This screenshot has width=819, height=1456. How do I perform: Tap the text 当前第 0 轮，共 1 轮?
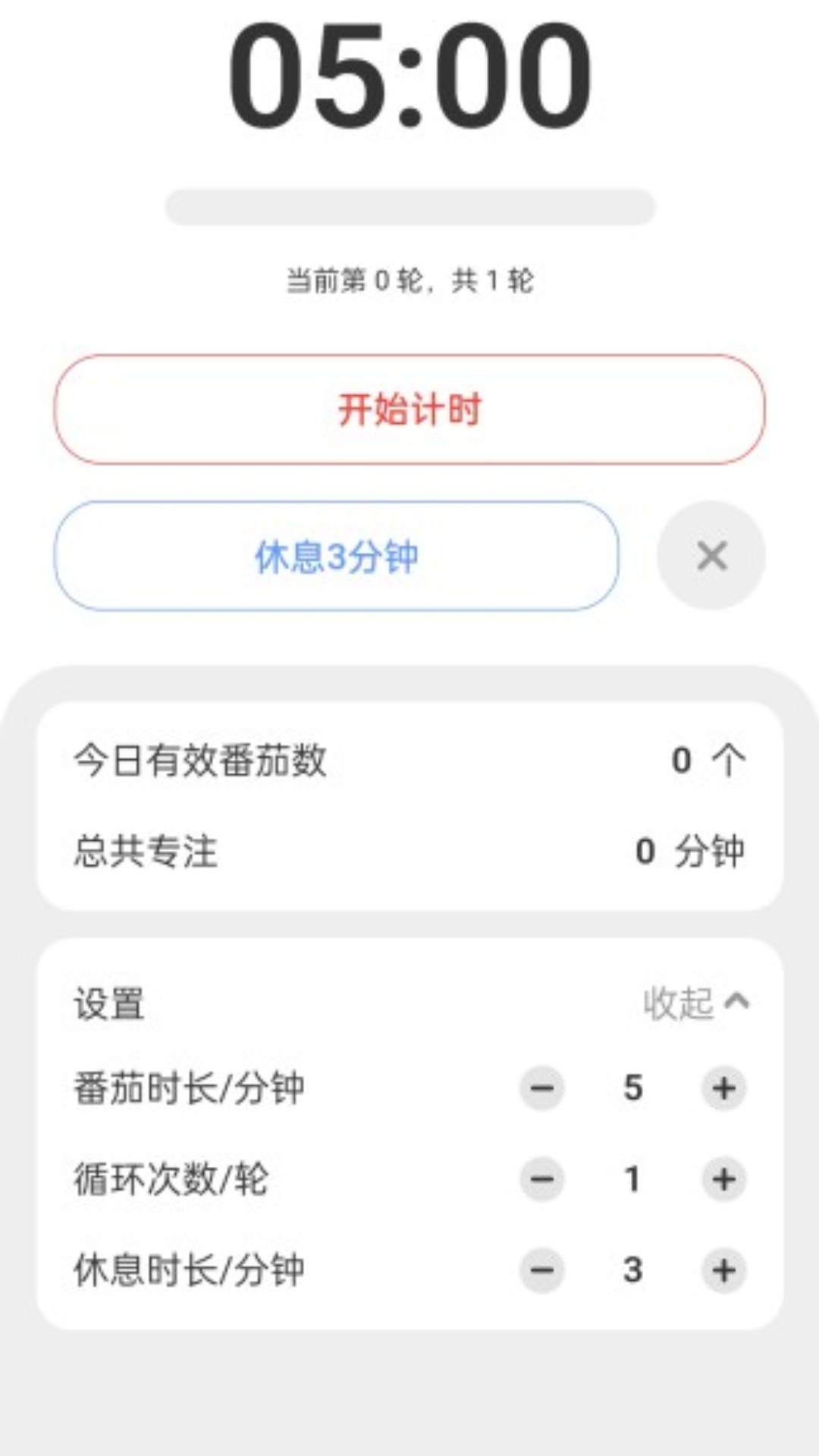409,279
